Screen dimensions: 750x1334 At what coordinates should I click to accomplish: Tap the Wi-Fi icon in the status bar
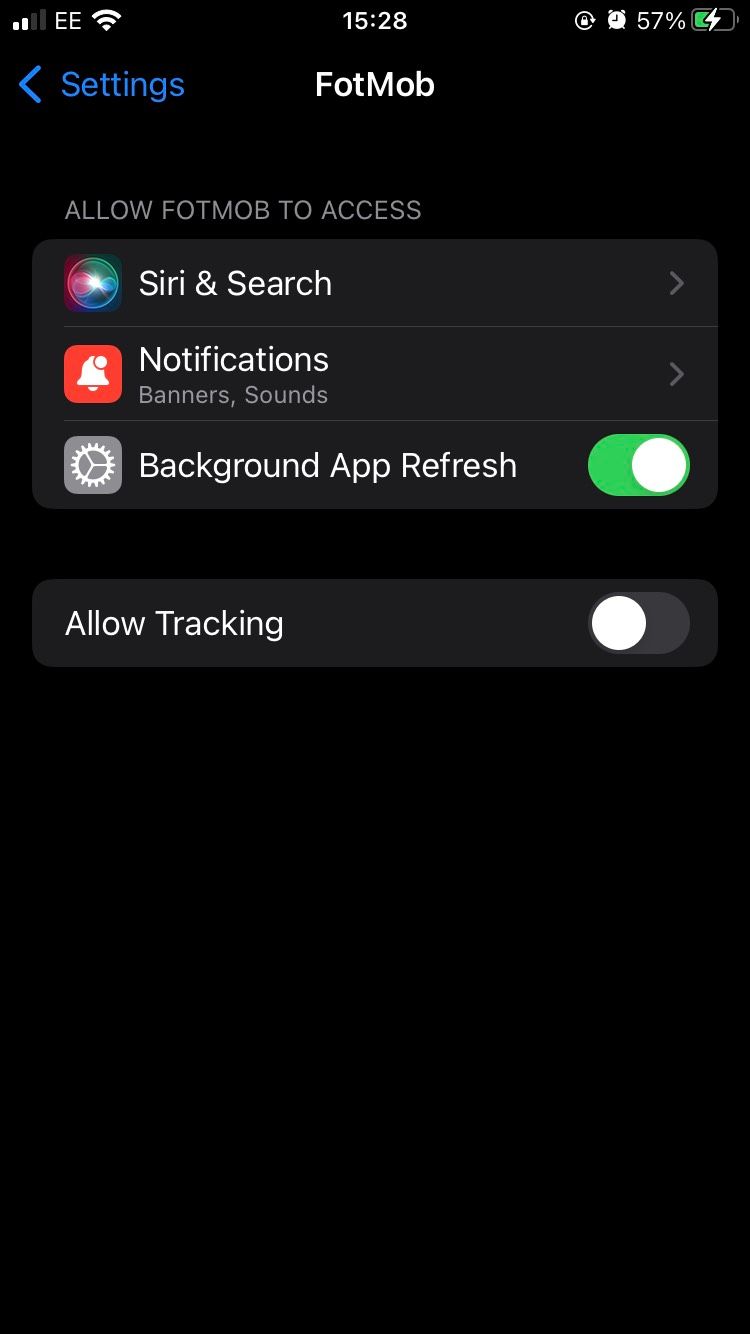108,20
